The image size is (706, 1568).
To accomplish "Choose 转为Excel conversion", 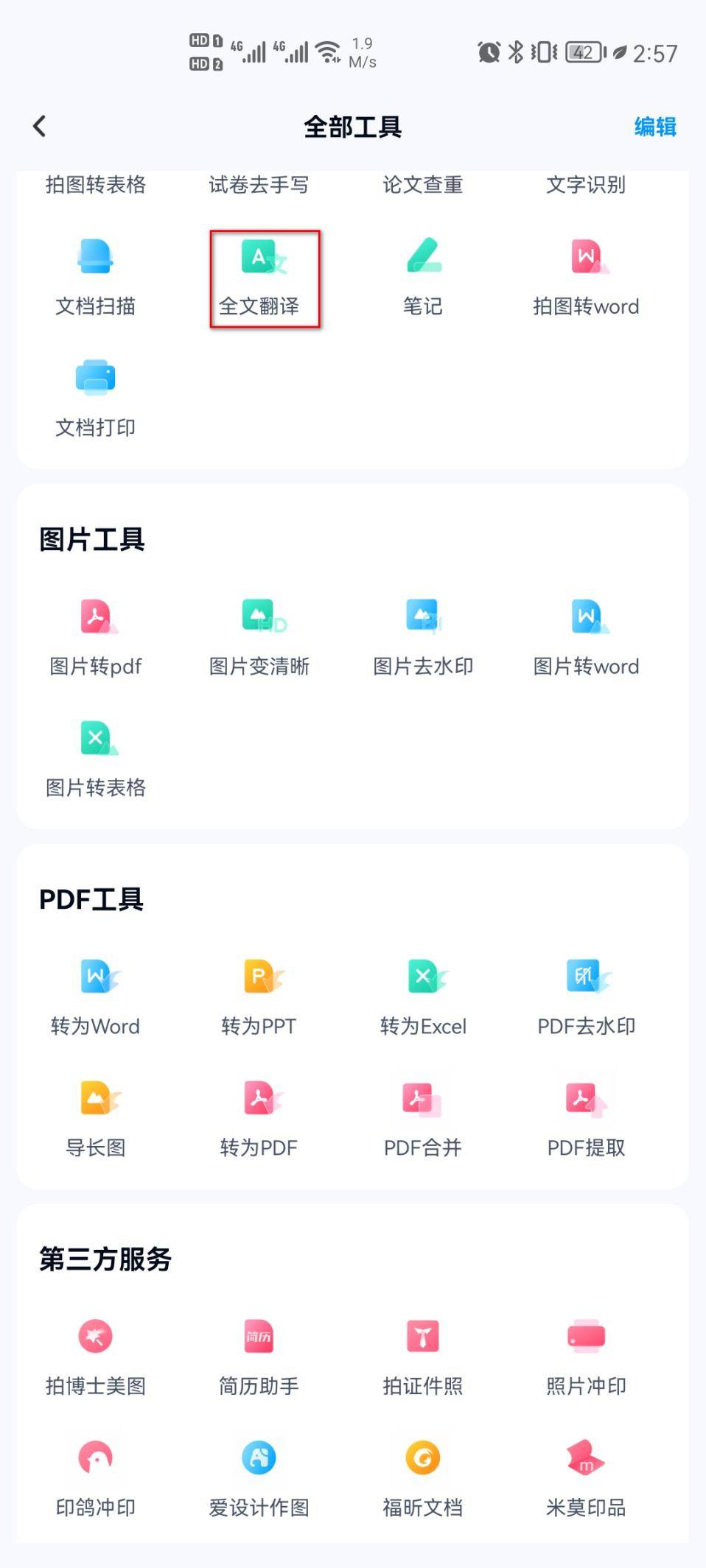I will [x=423, y=999].
